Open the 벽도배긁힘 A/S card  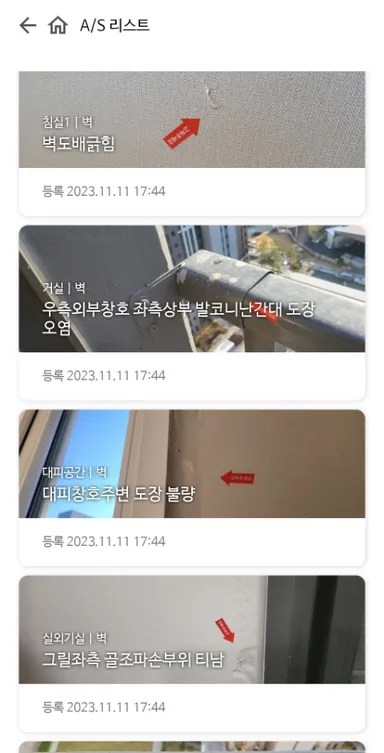click(x=192, y=144)
